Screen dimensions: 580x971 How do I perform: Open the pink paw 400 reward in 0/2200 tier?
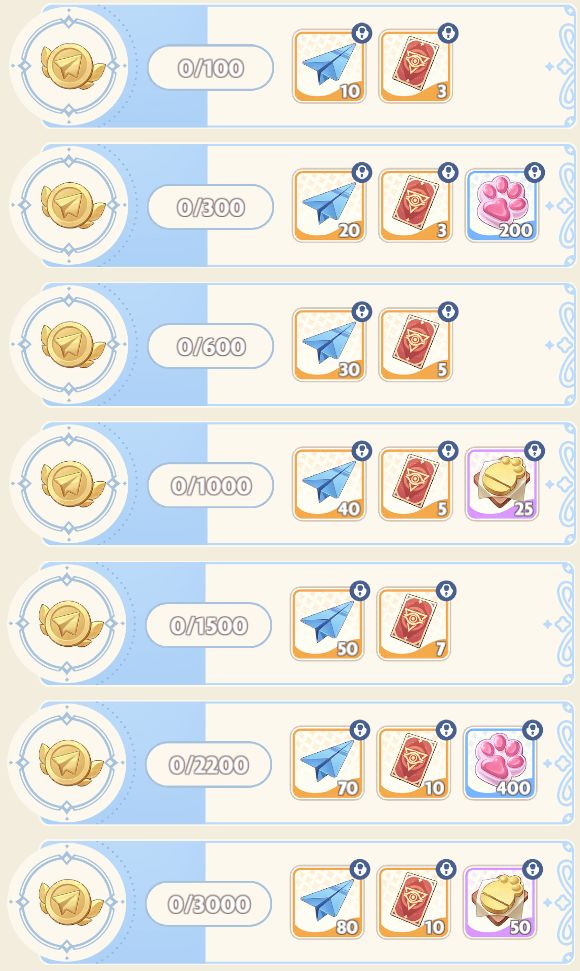click(x=500, y=764)
